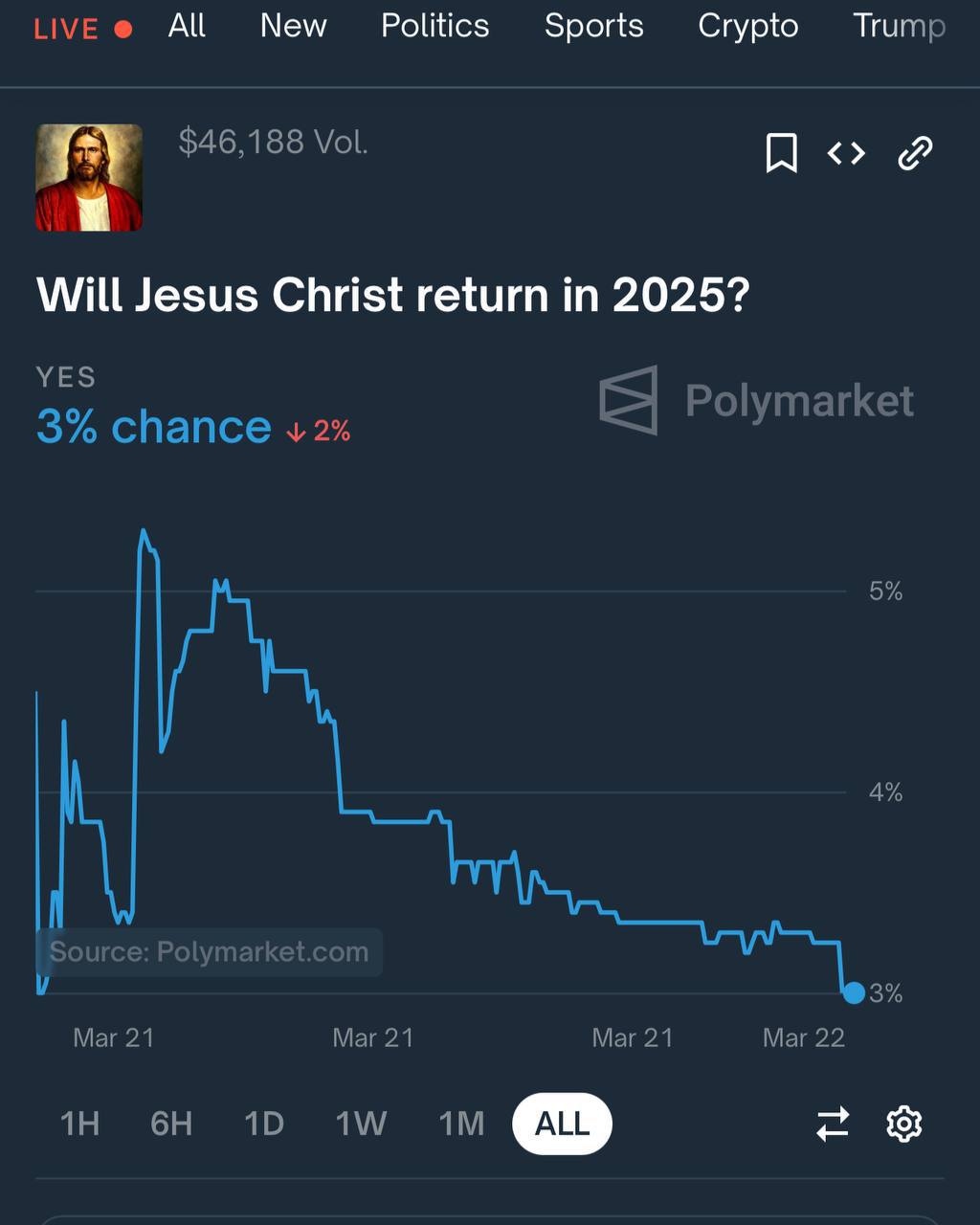
Task: Open the New markets tab
Action: 293,26
